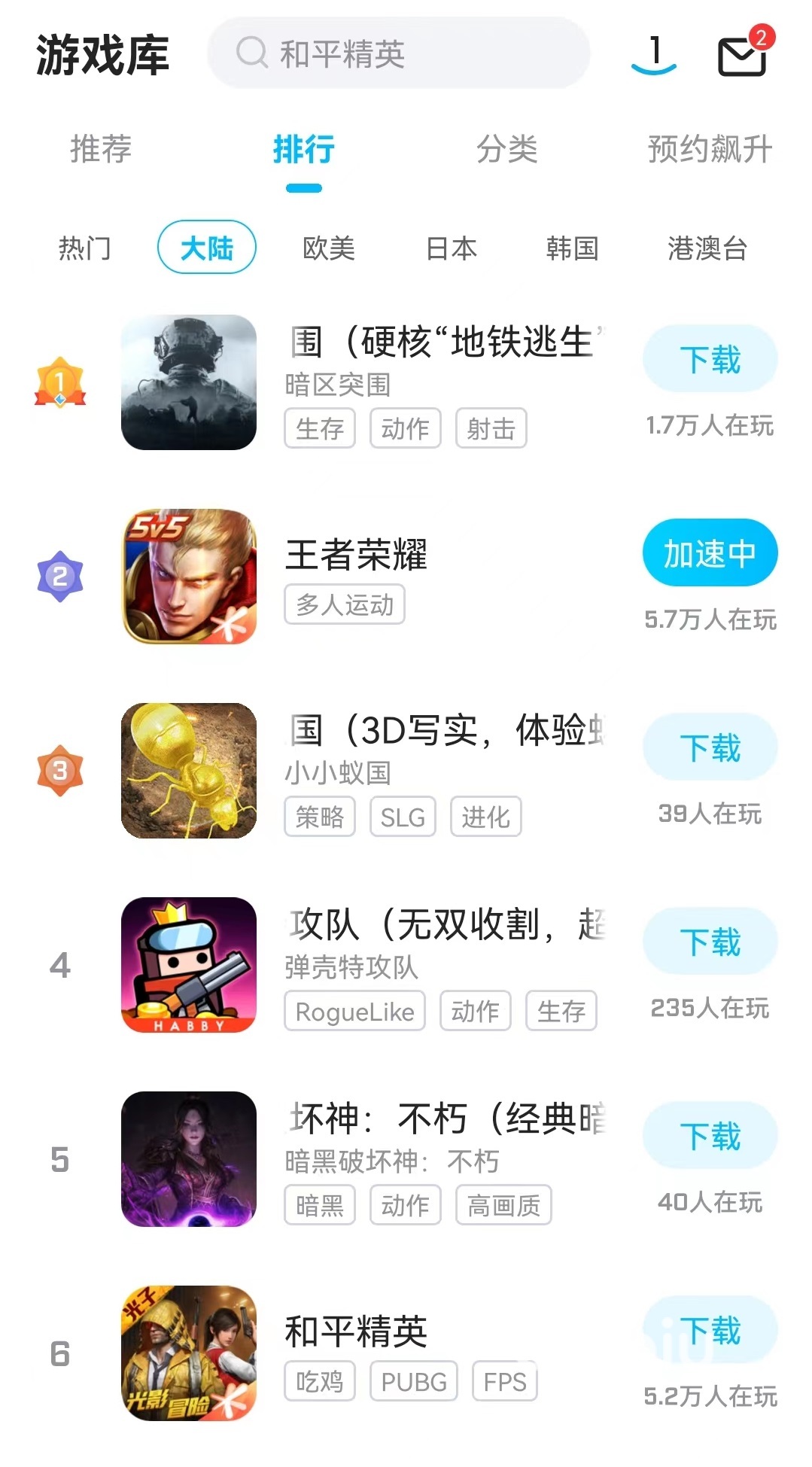Select the 港澳台 region filter

tap(707, 248)
